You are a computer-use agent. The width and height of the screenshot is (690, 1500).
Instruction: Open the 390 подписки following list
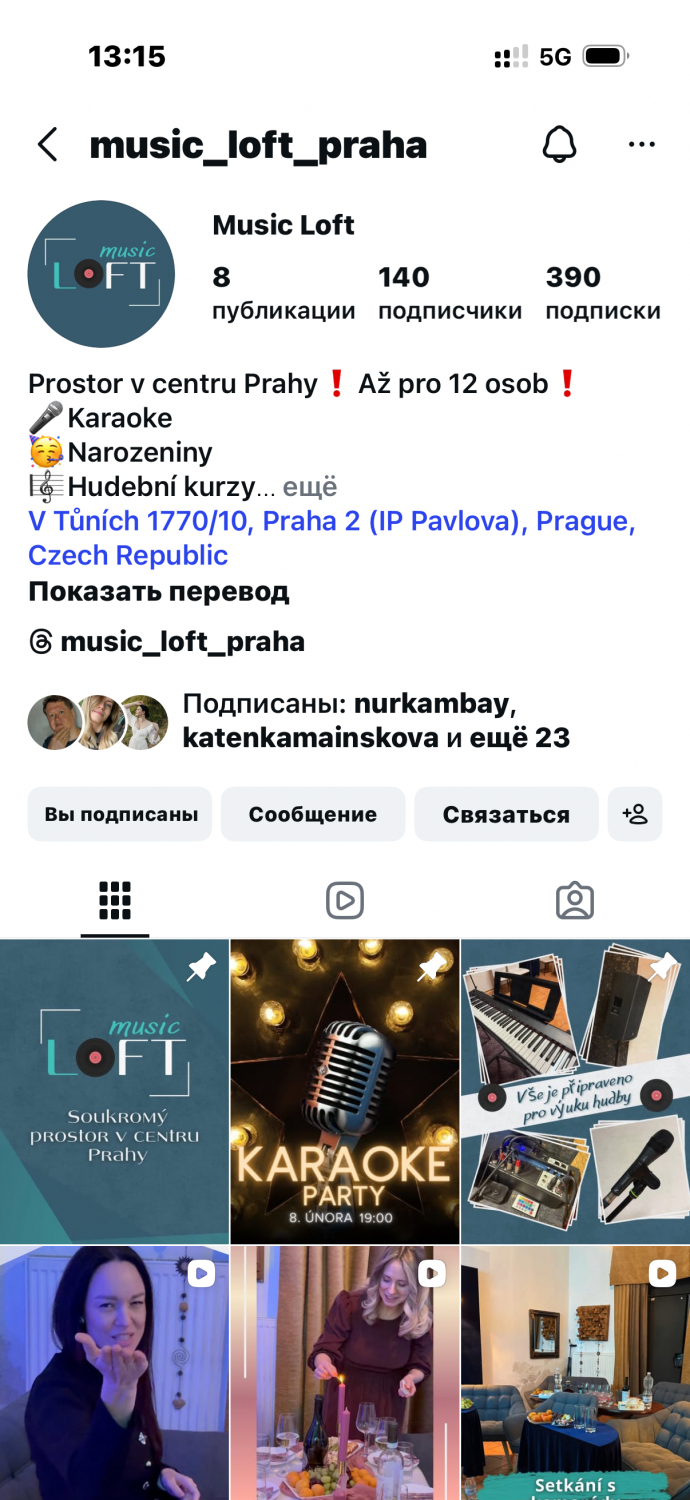point(602,292)
